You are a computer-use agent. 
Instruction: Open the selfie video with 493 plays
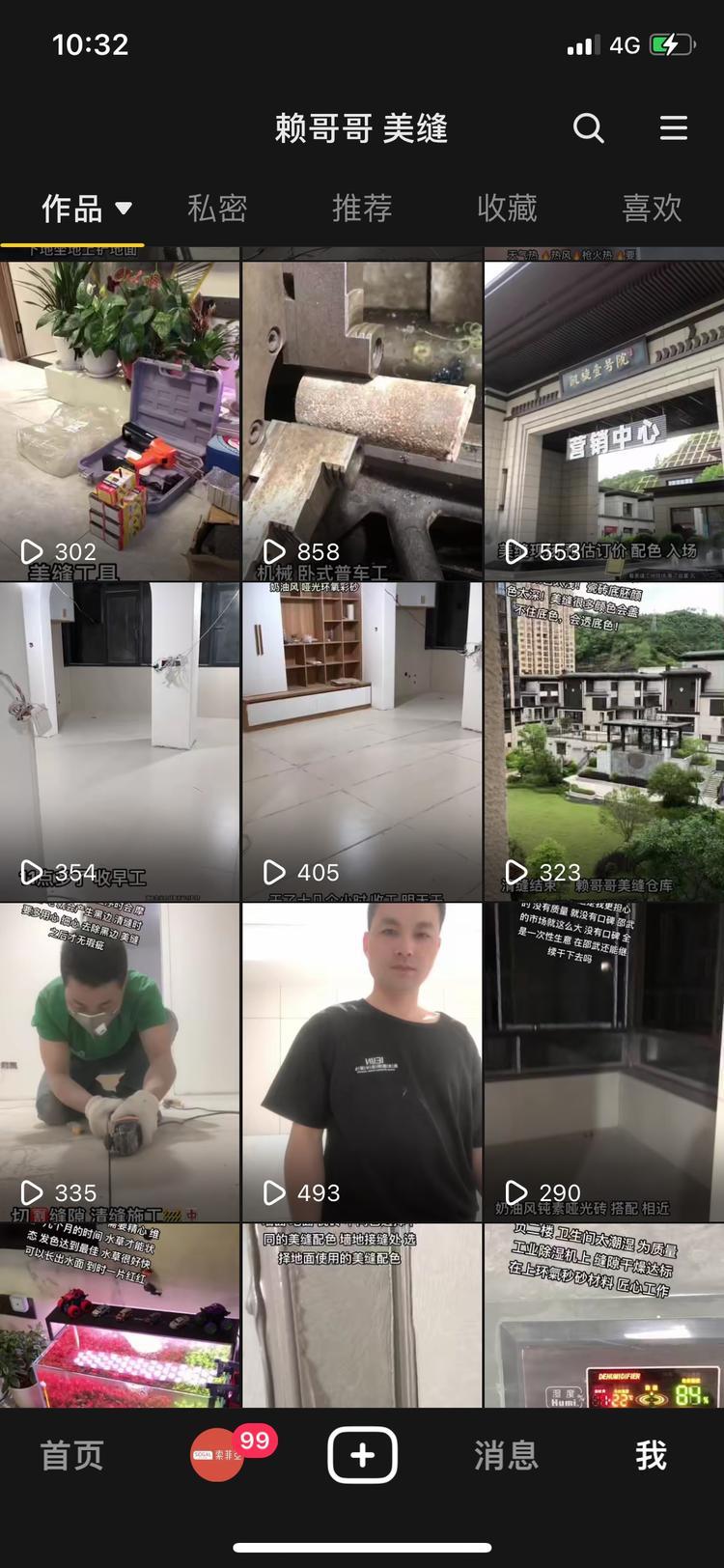tap(362, 1061)
